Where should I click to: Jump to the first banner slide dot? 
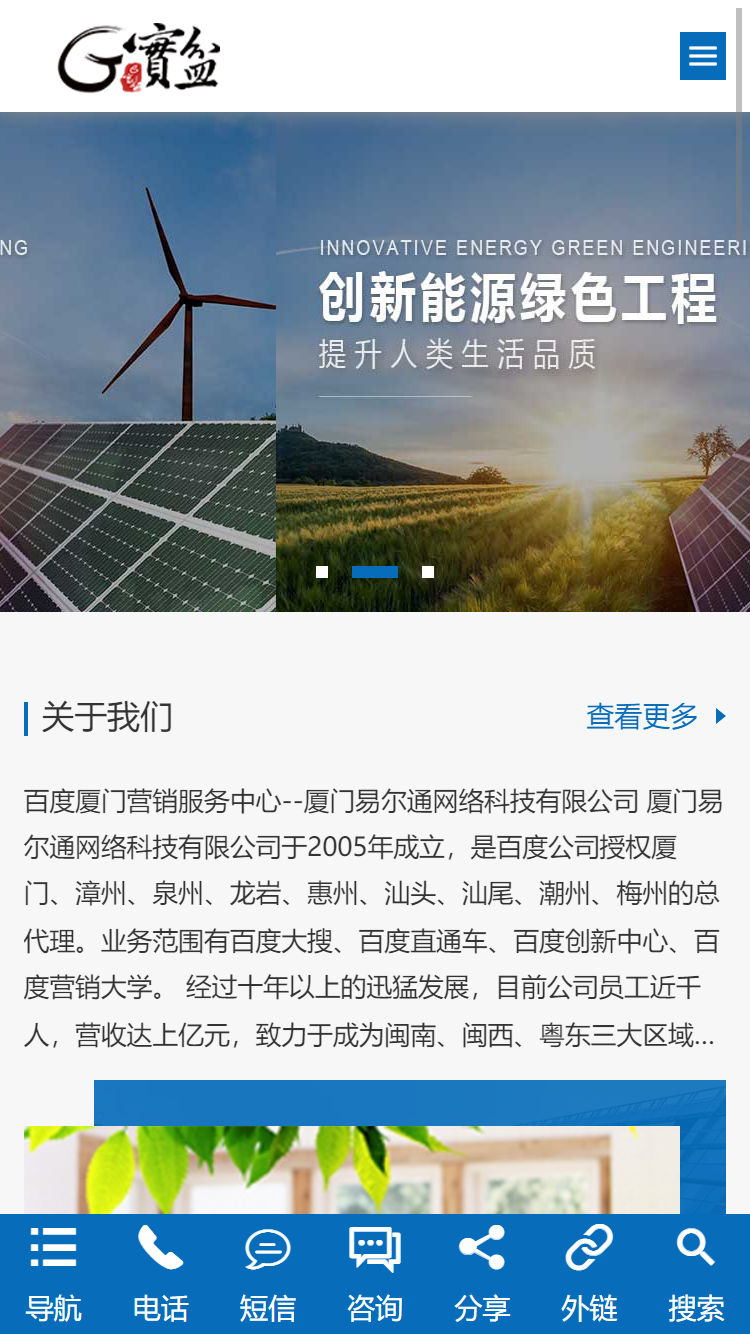coord(322,572)
